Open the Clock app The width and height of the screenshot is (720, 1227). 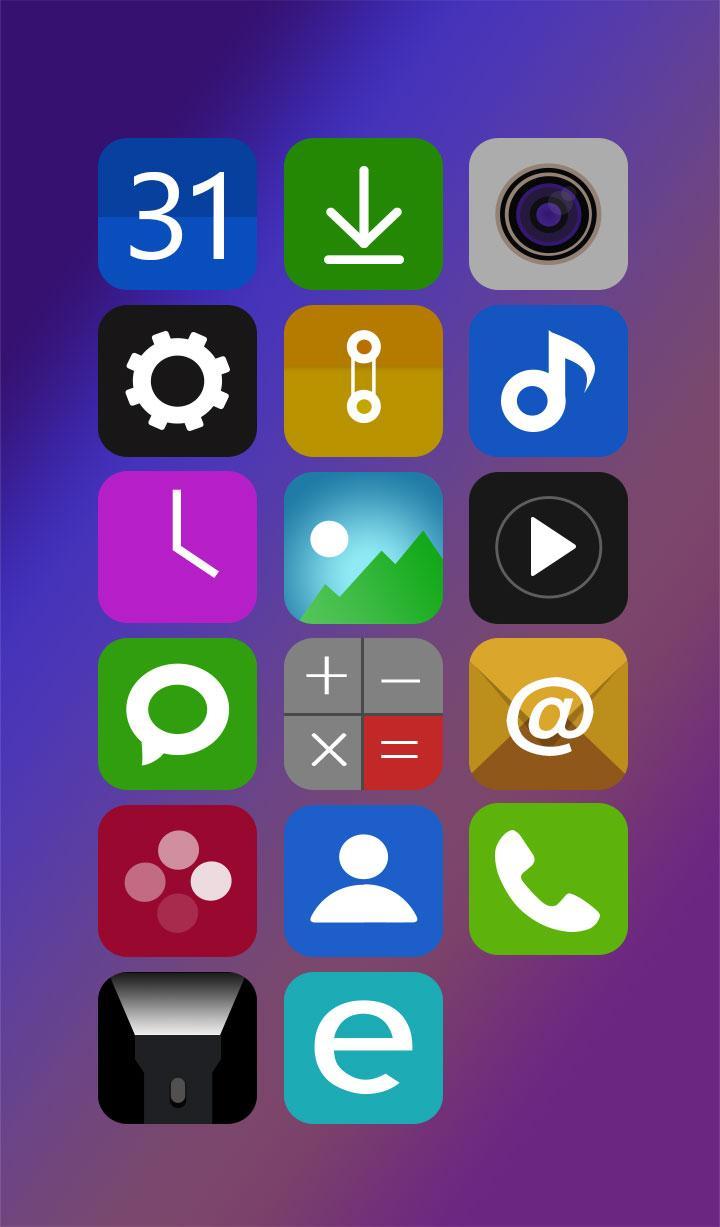pyautogui.click(x=178, y=547)
